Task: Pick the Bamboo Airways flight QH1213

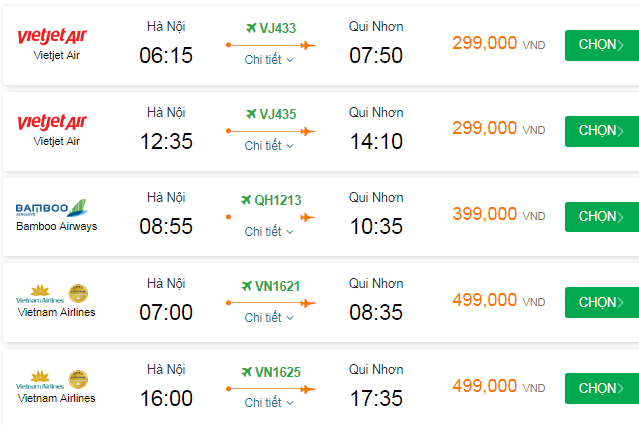Action: coord(601,217)
